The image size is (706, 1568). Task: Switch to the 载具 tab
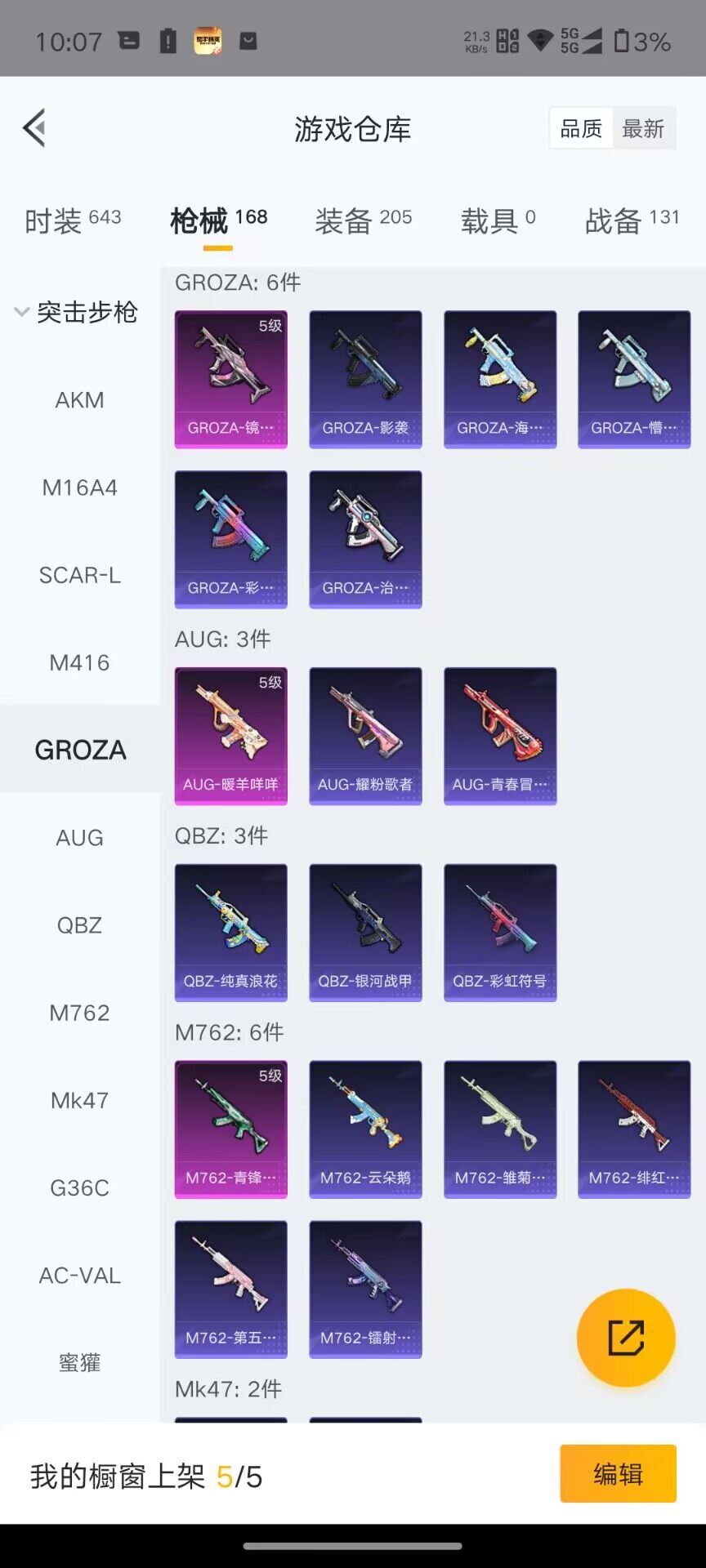498,220
